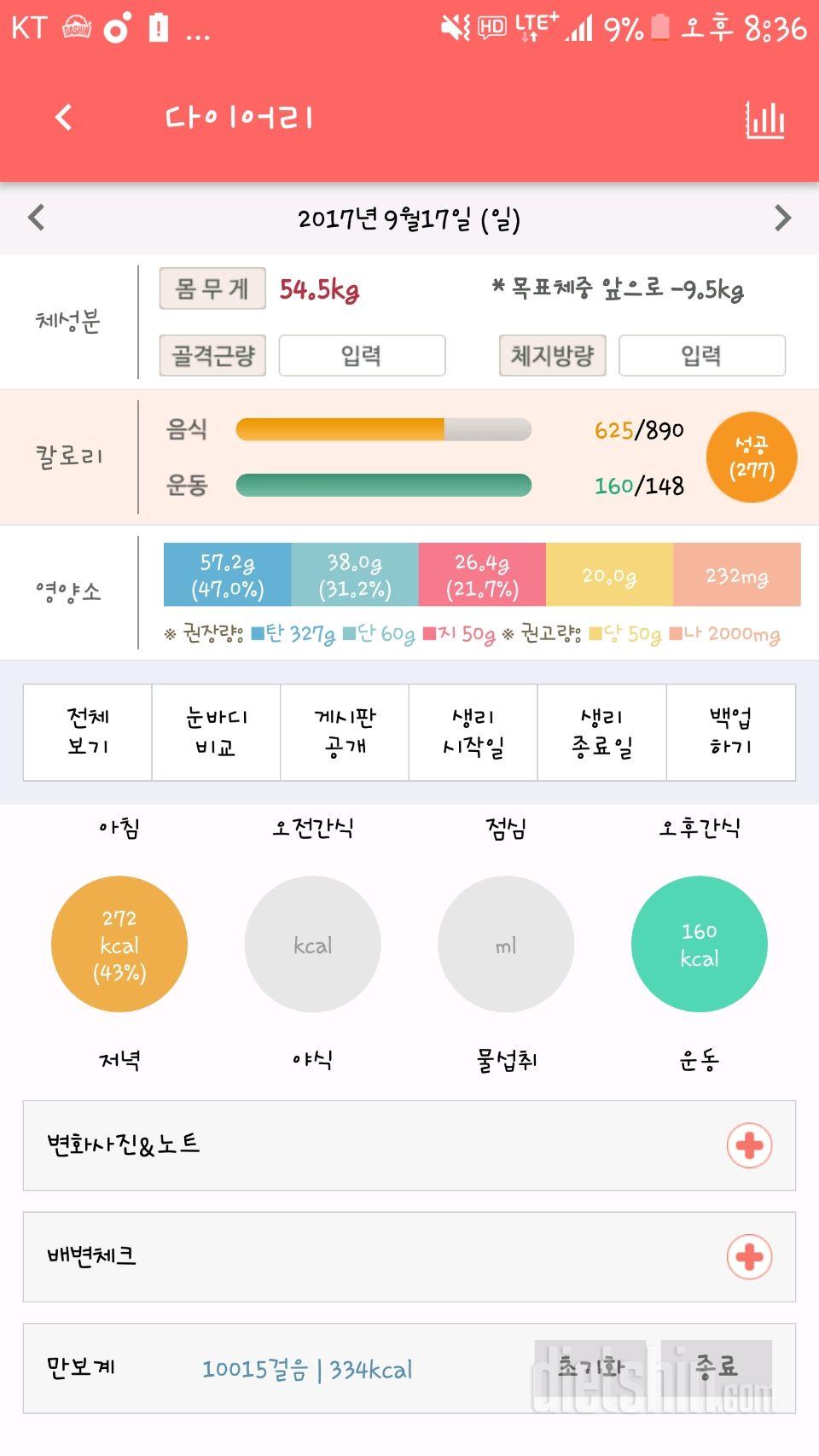Viewport: 819px width, 1456px height.
Task: Open the 272 kcal meal circle
Action: coord(119,945)
